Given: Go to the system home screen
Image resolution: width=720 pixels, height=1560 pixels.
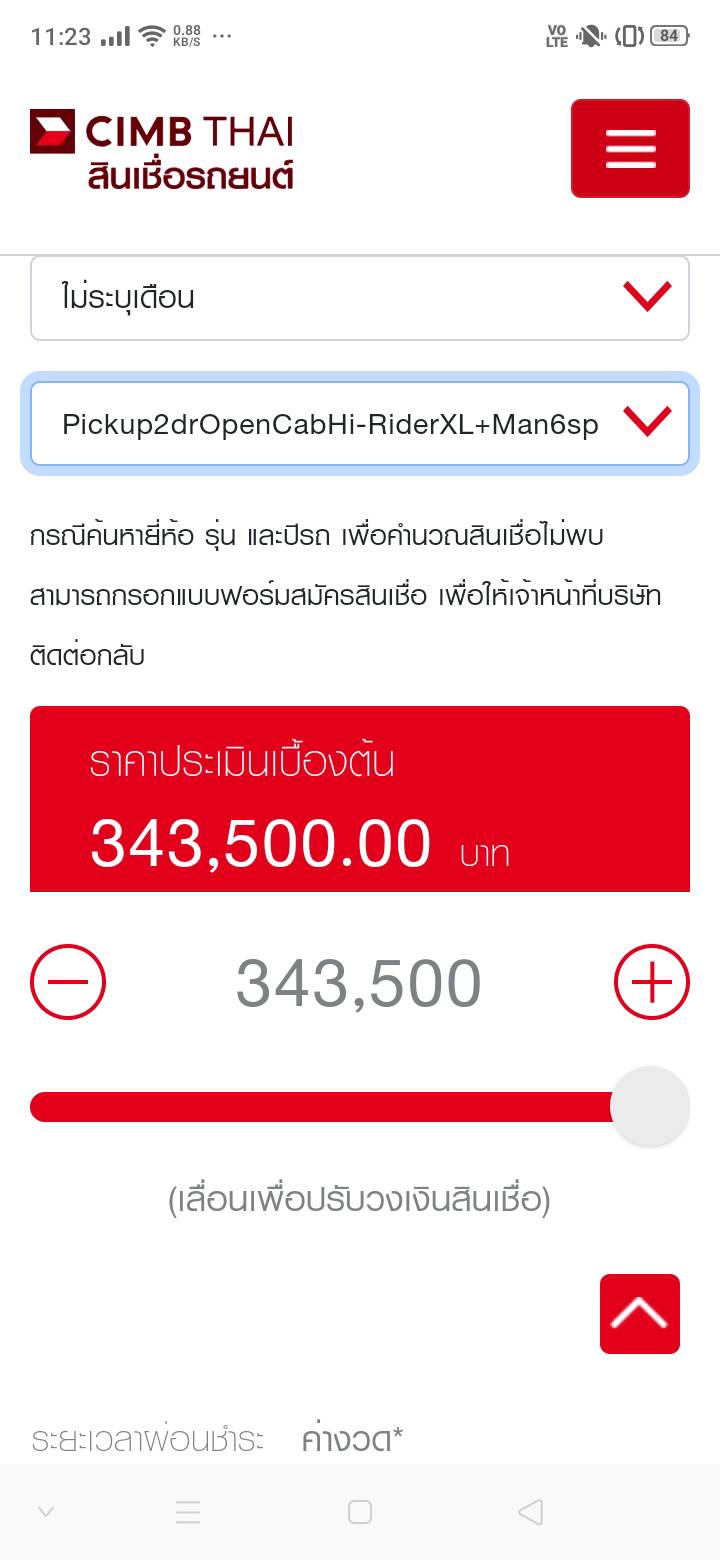Looking at the screenshot, I should point(360,1512).
